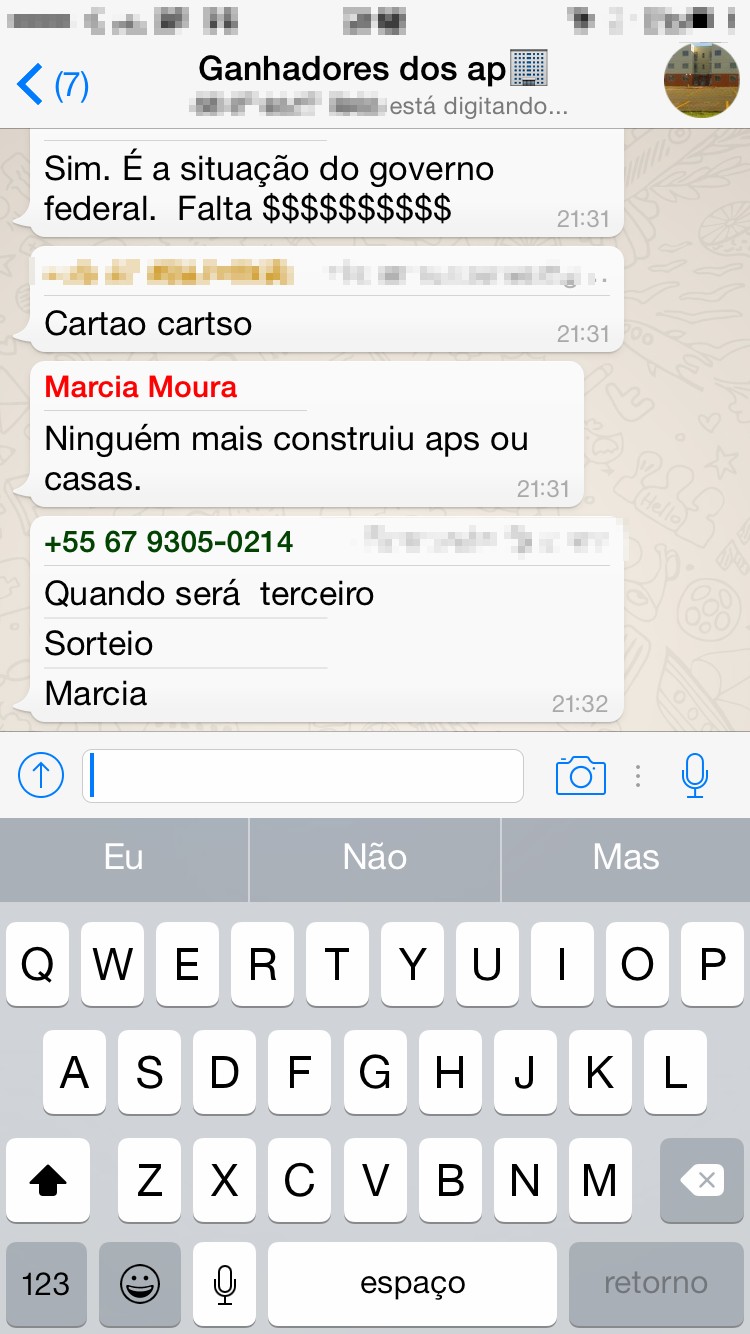Screen dimensions: 750x1334
Task: Choose the suggestion "Não"
Action: coord(375,858)
